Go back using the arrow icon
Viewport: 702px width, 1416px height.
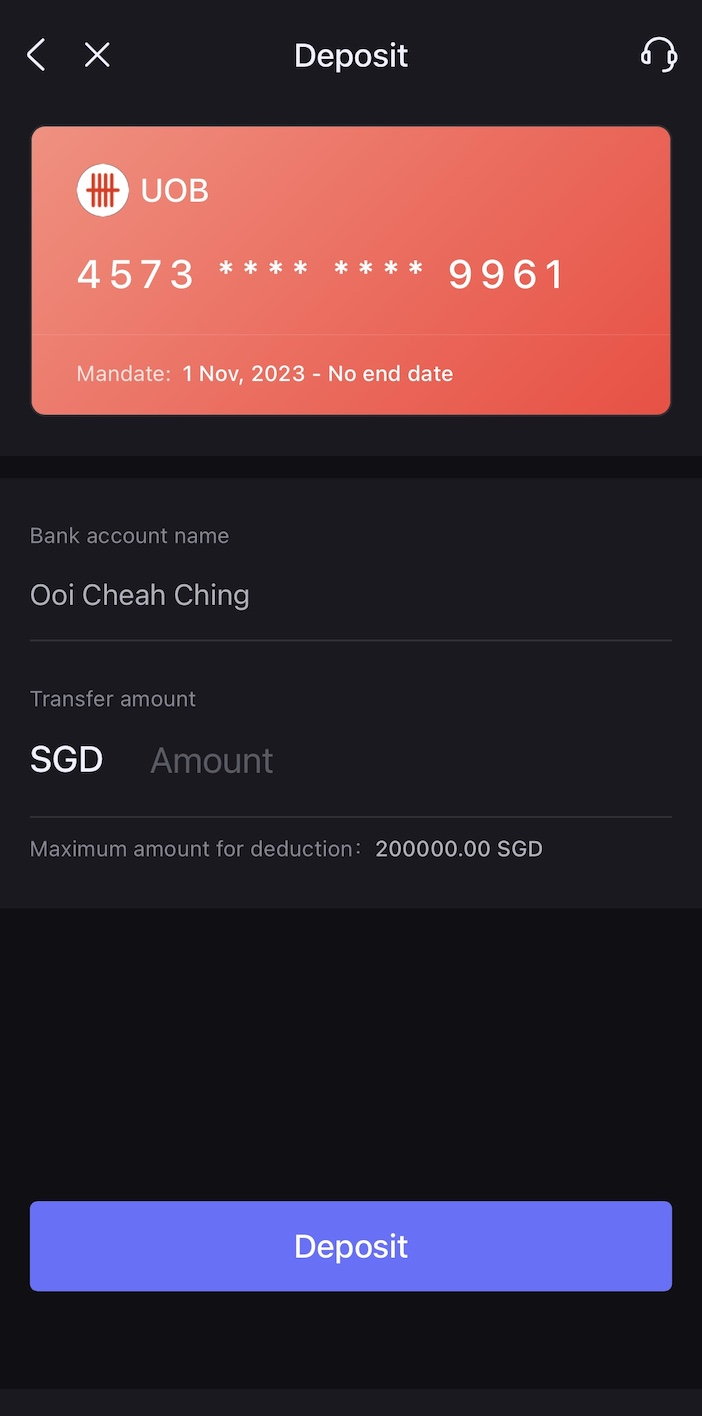[x=36, y=55]
